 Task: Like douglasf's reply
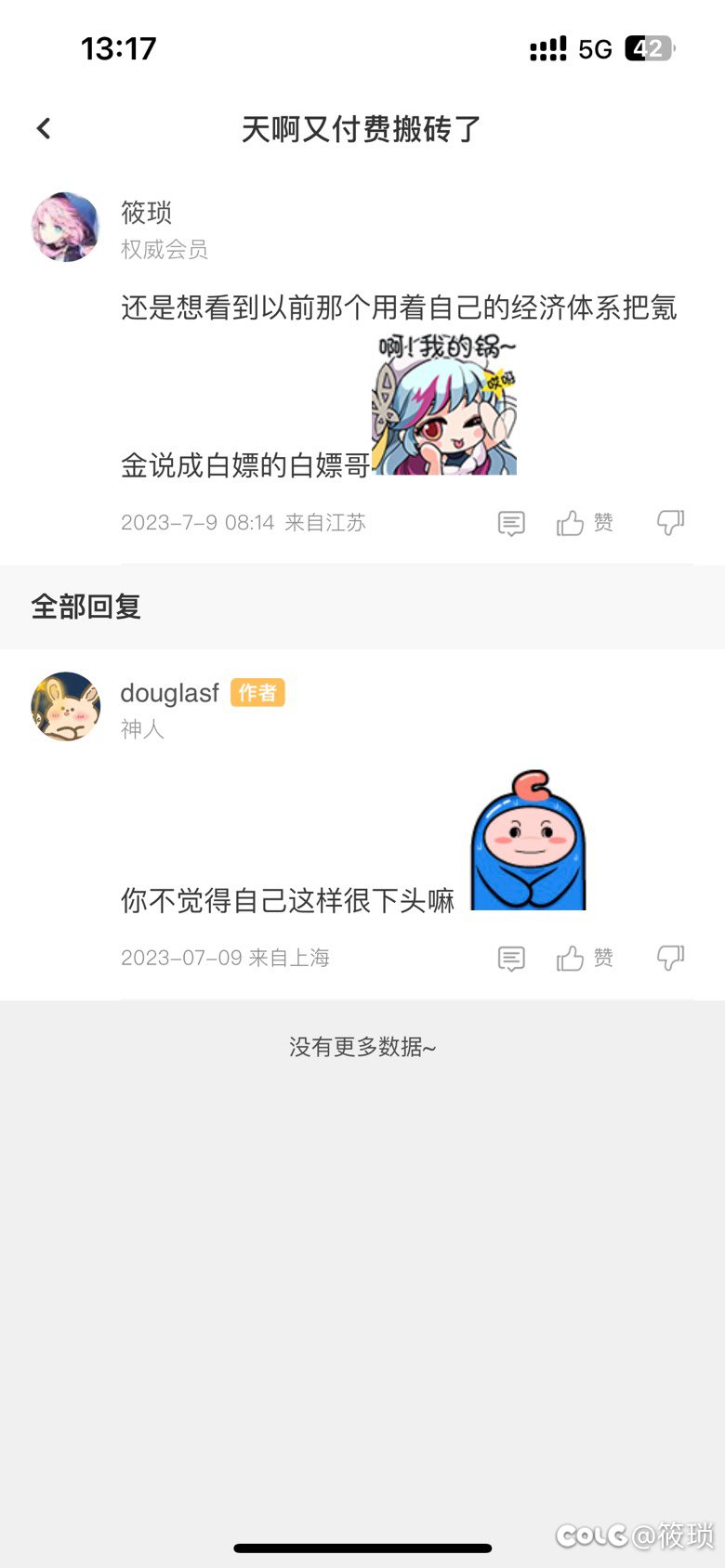585,958
